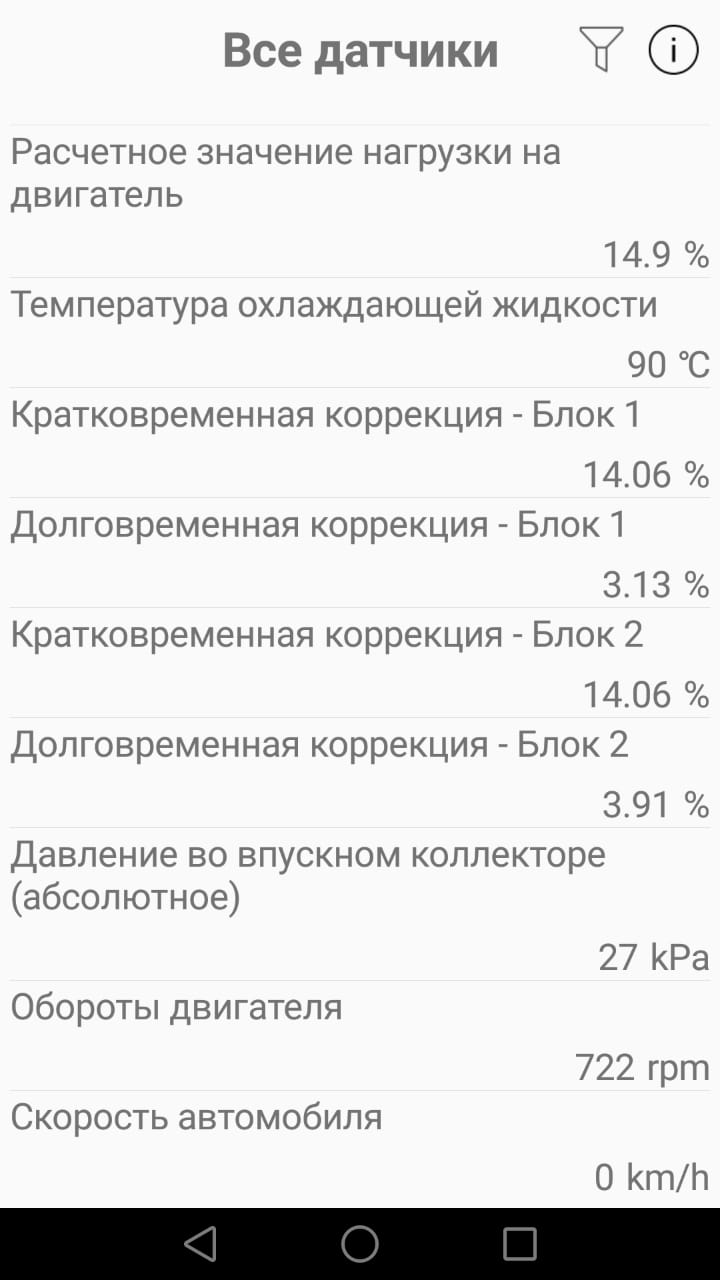720x1280 pixels.
Task: Select Кратковременная коррекция - Блок 1 row
Action: pos(360,444)
